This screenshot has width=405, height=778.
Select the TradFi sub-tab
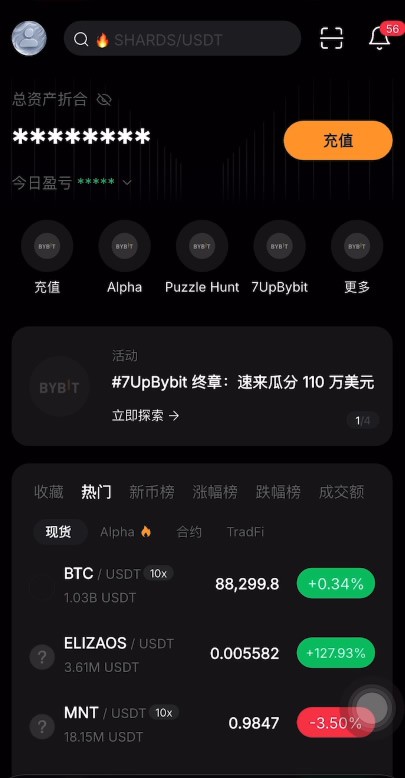[x=245, y=532]
